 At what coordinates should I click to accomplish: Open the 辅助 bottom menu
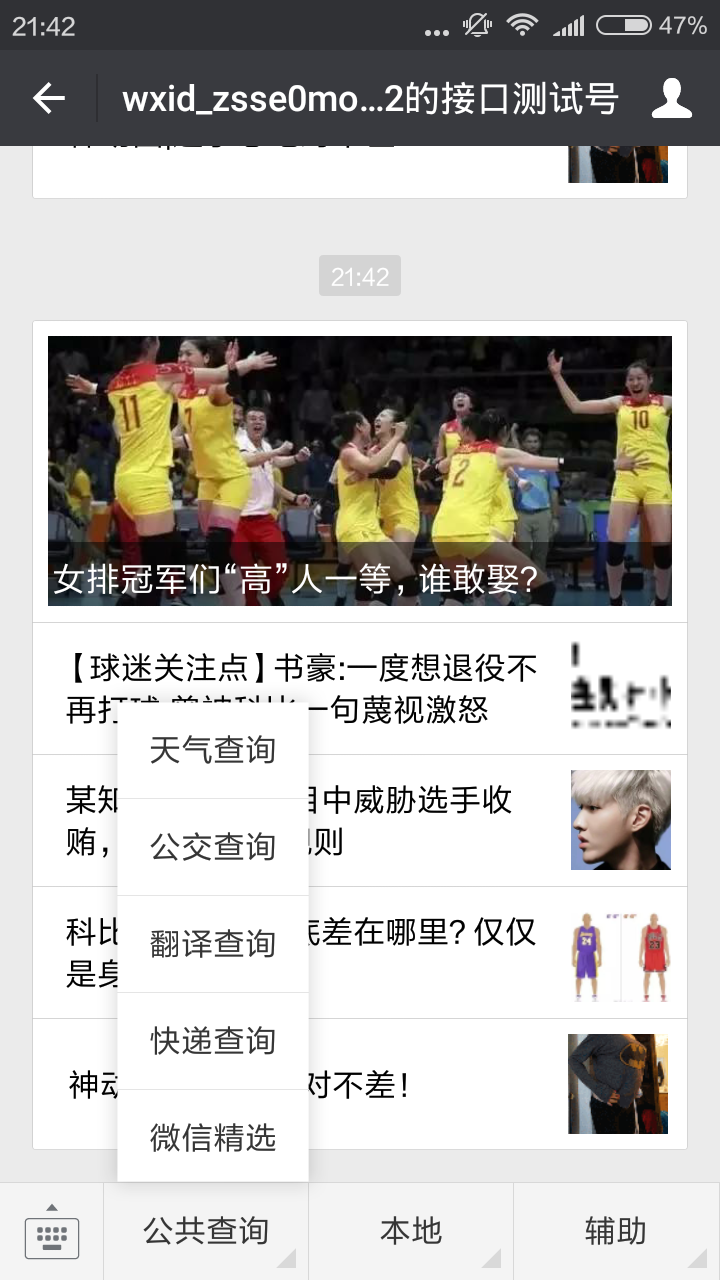pyautogui.click(x=615, y=1232)
